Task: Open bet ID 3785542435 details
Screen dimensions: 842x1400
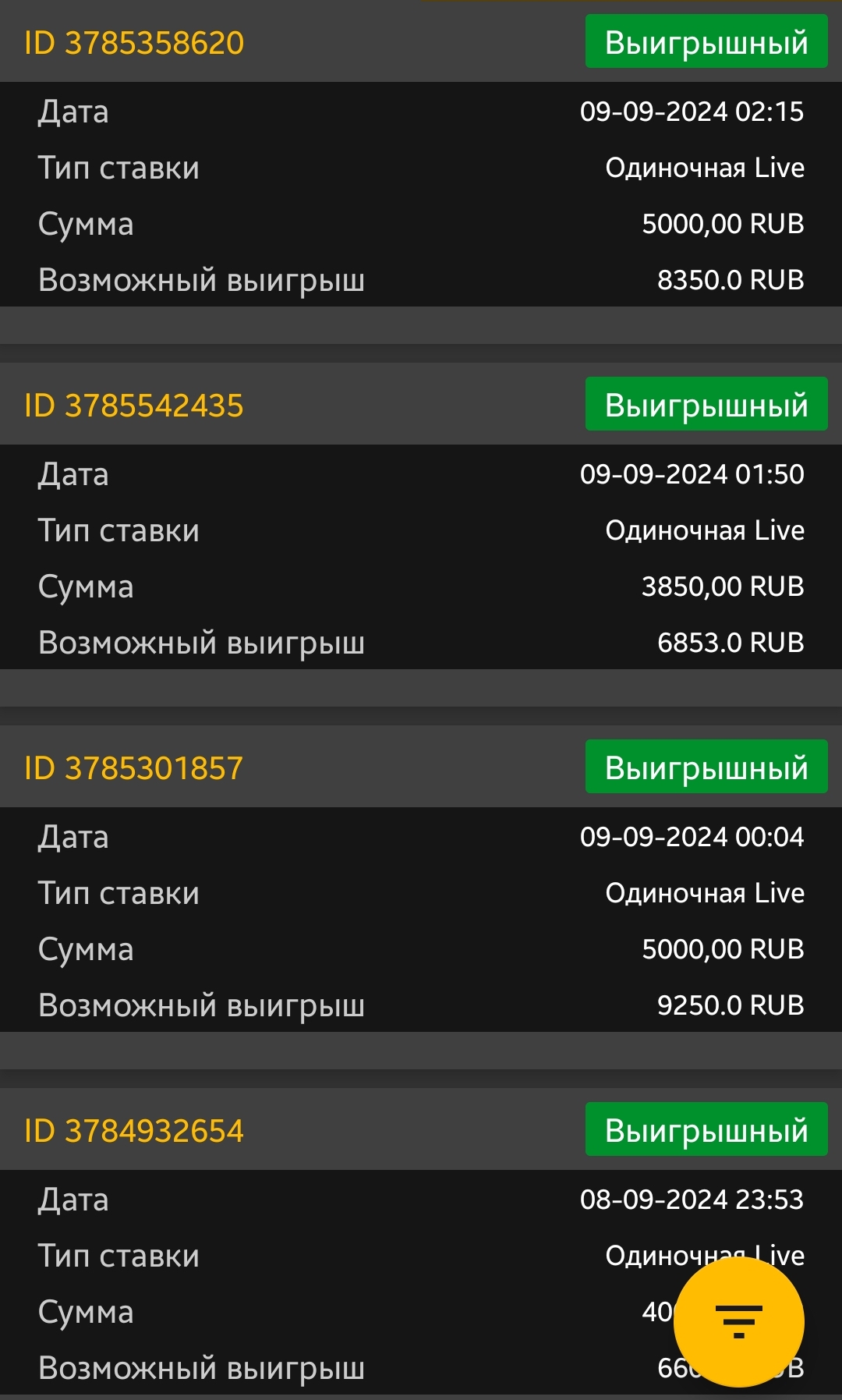Action: [134, 406]
